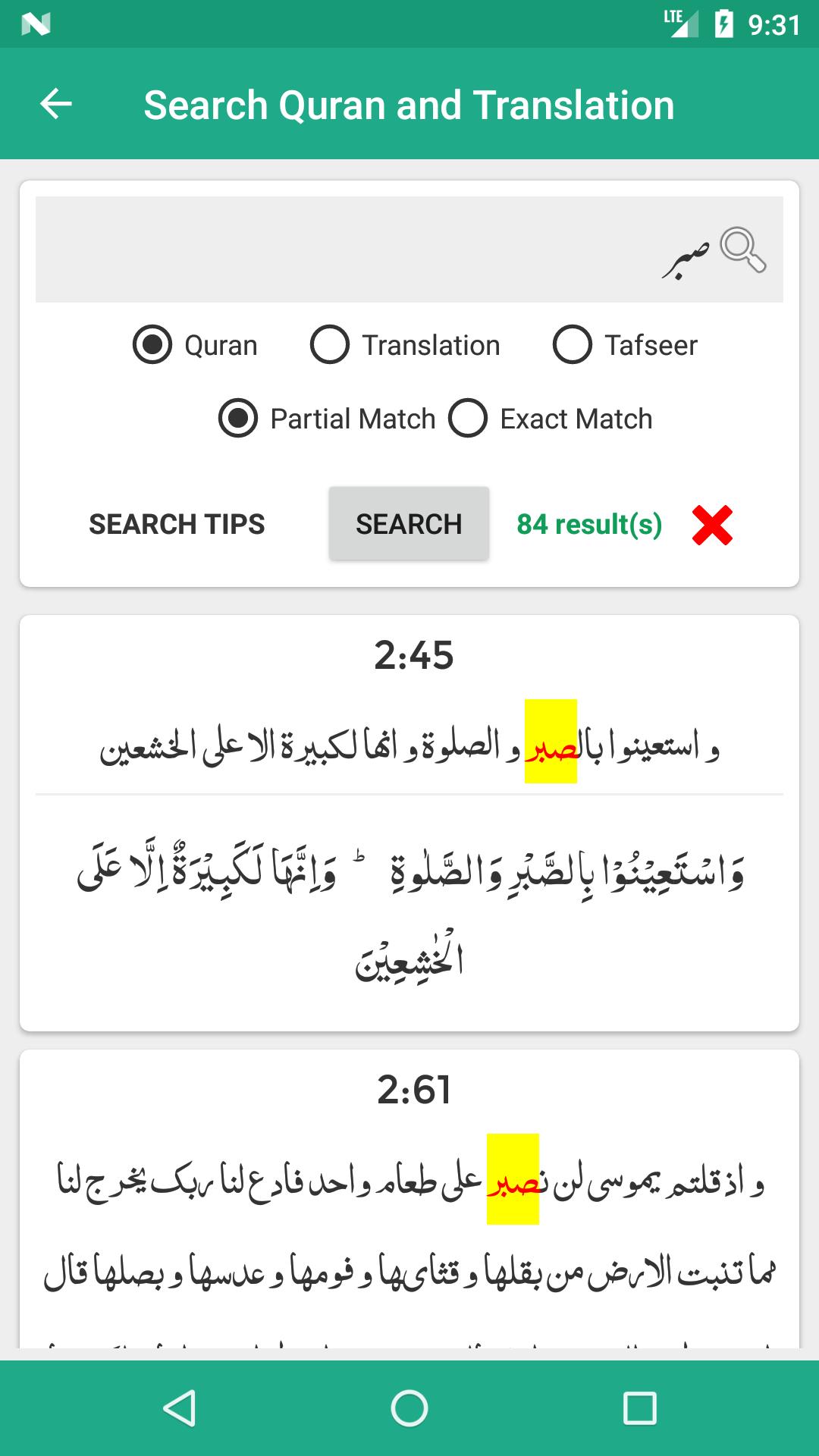This screenshot has height=1456, width=819.
Task: Choose Exact Match mode
Action: coord(551,419)
